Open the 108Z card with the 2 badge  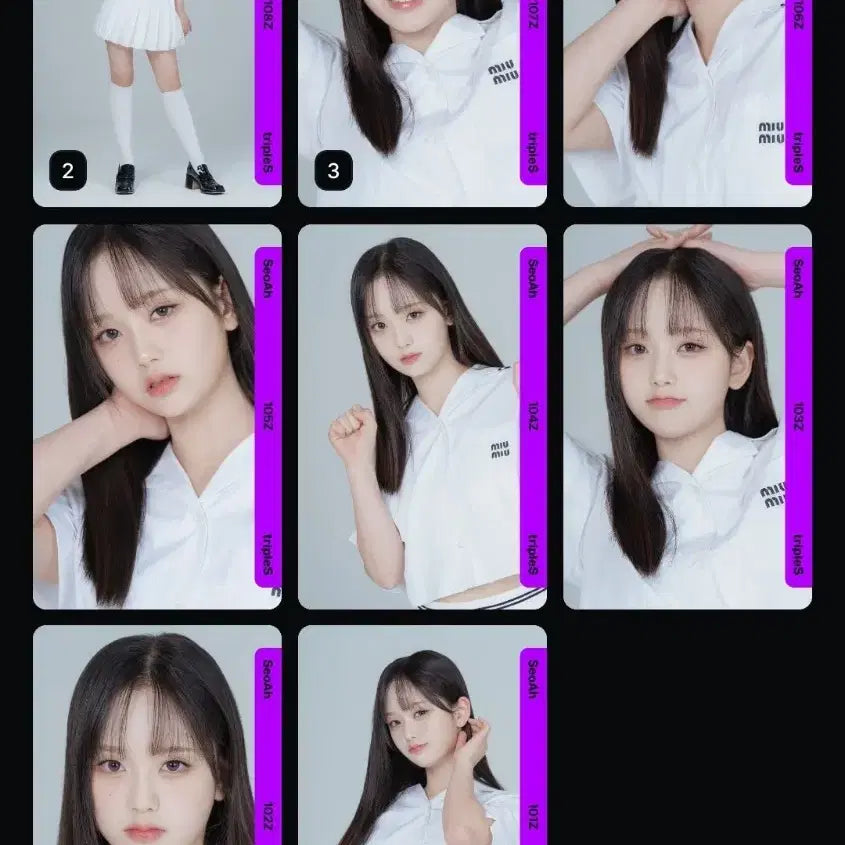coord(157,100)
